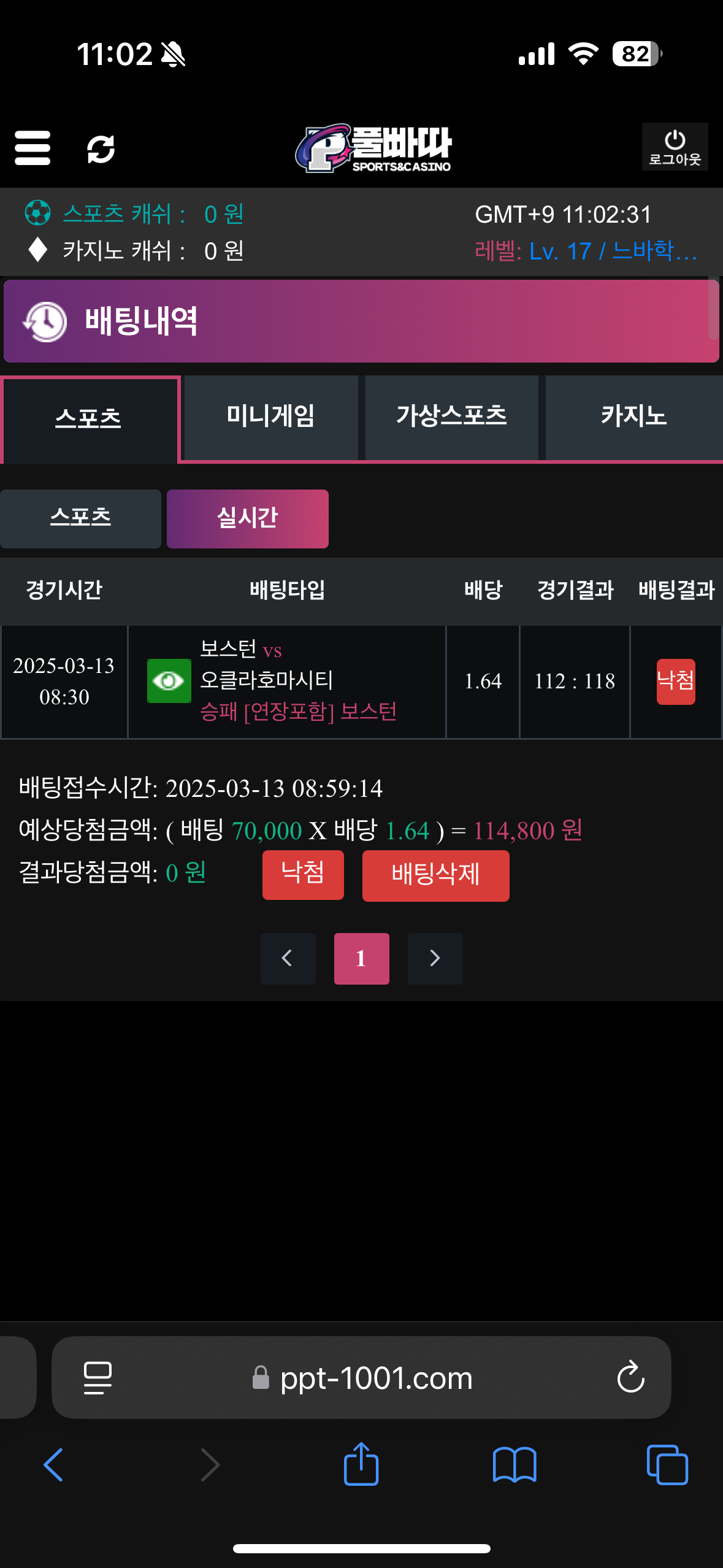723x1568 pixels.
Task: Go to the previous page of results
Action: pos(288,958)
